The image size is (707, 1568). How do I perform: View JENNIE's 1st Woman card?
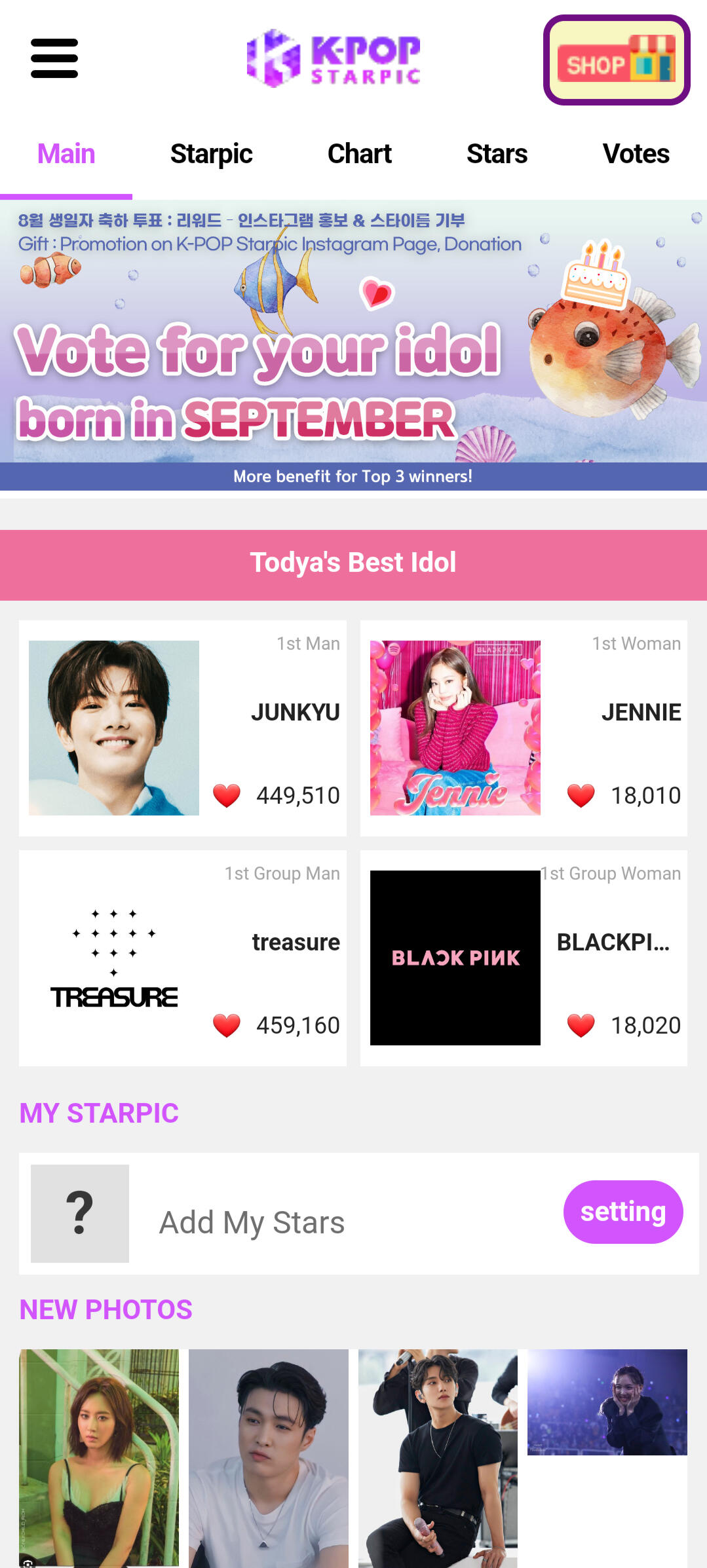pos(524,728)
